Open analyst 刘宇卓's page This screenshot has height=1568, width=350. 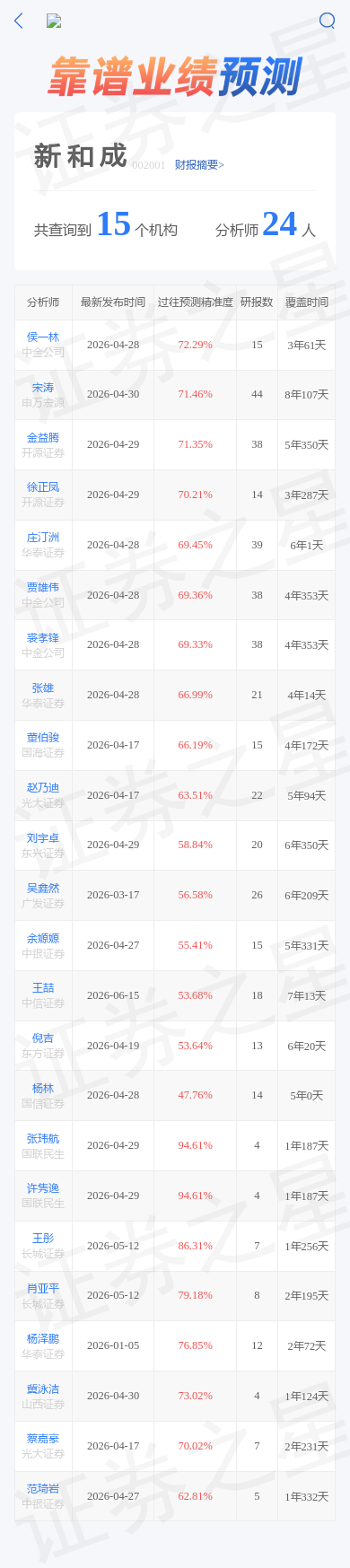[x=43, y=837]
